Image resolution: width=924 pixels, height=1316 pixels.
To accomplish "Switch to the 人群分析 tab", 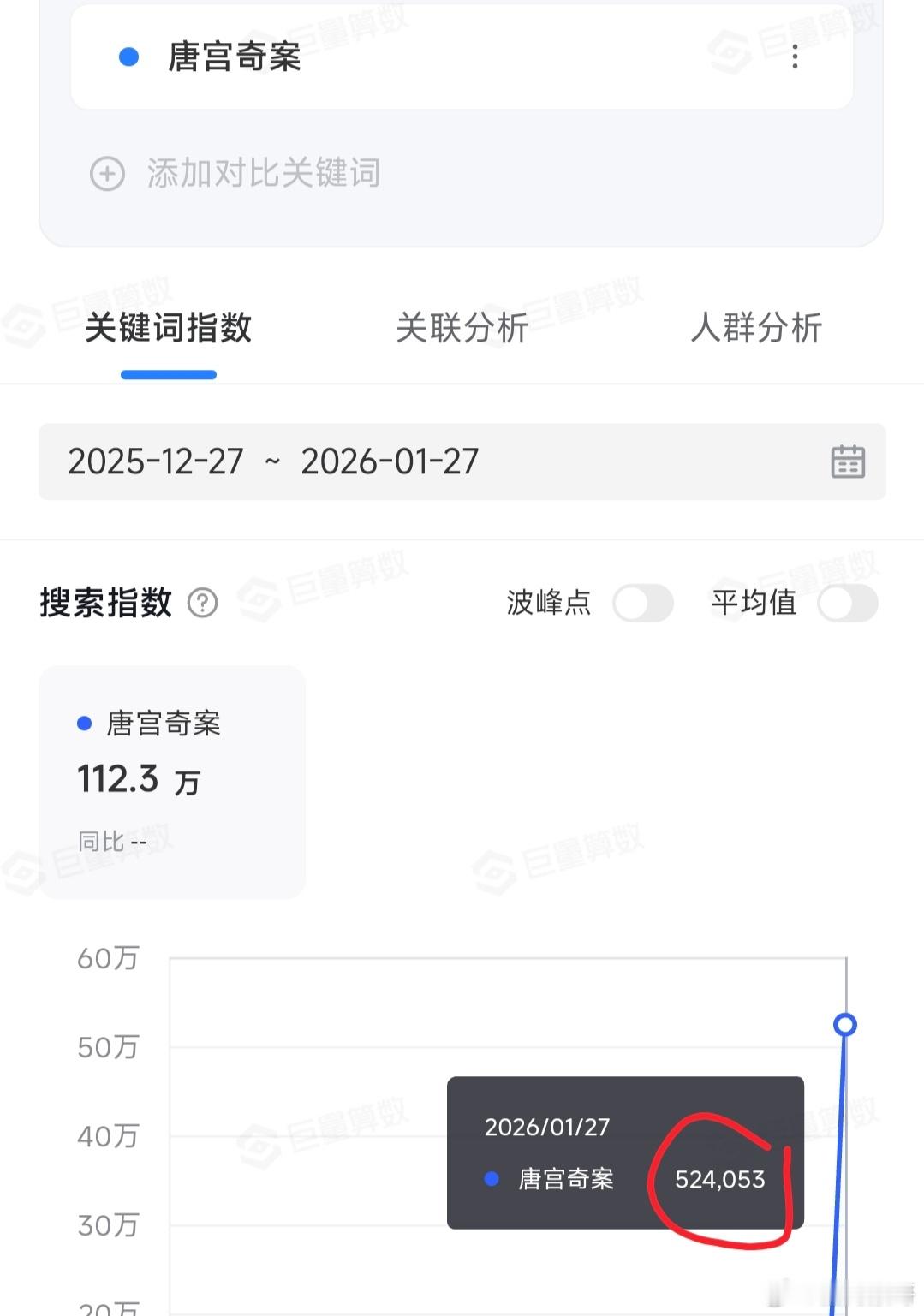I will pyautogui.click(x=757, y=329).
